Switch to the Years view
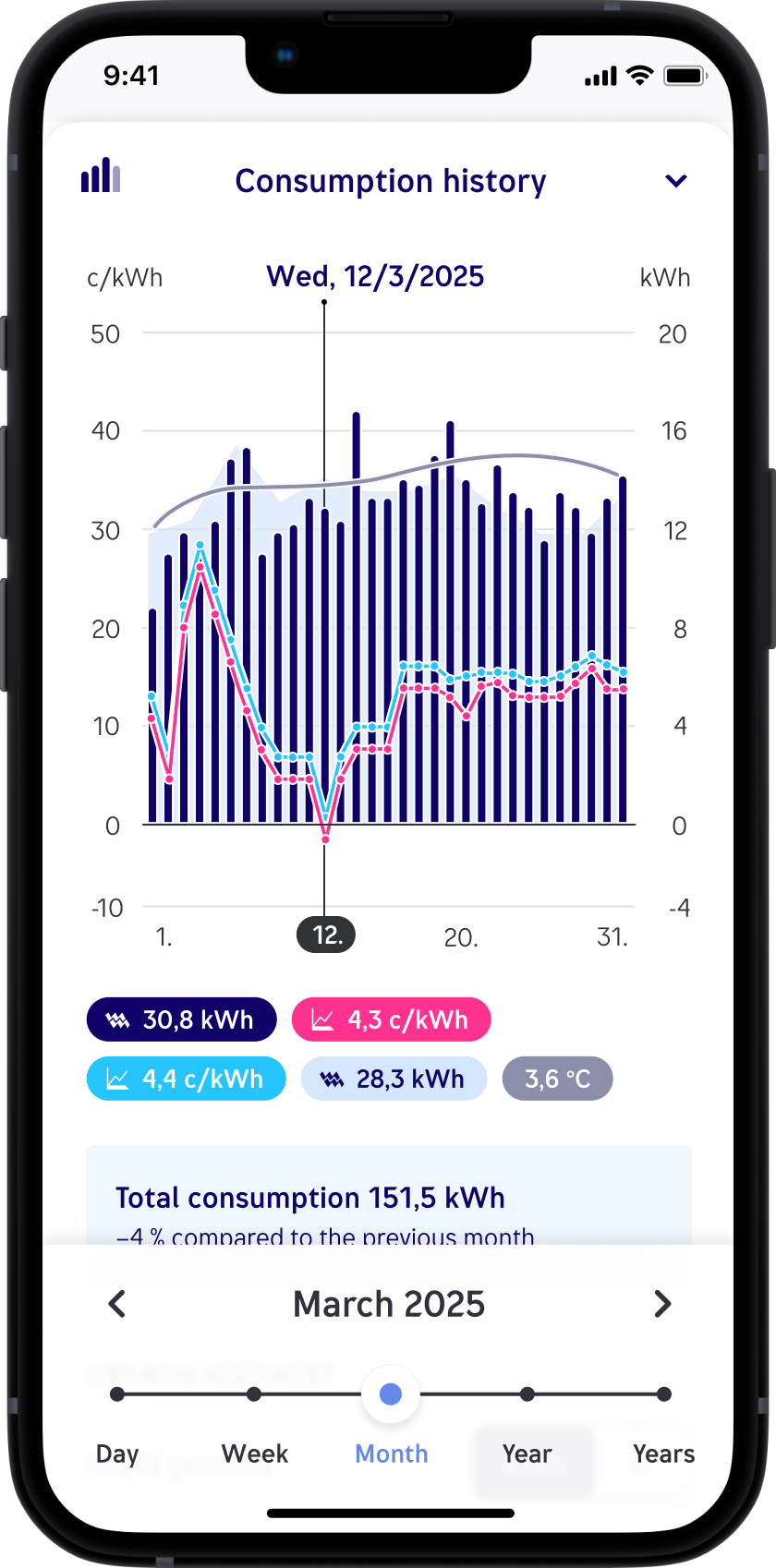 point(663,1394)
